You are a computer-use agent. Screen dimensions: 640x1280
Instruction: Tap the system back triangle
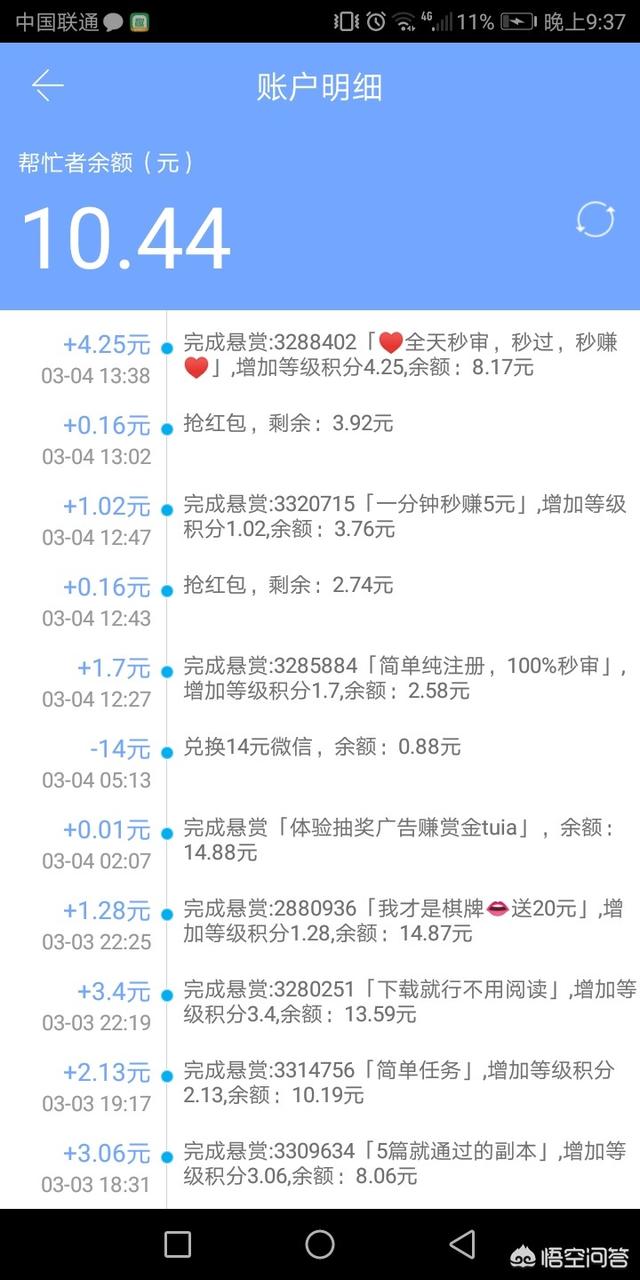461,1244
